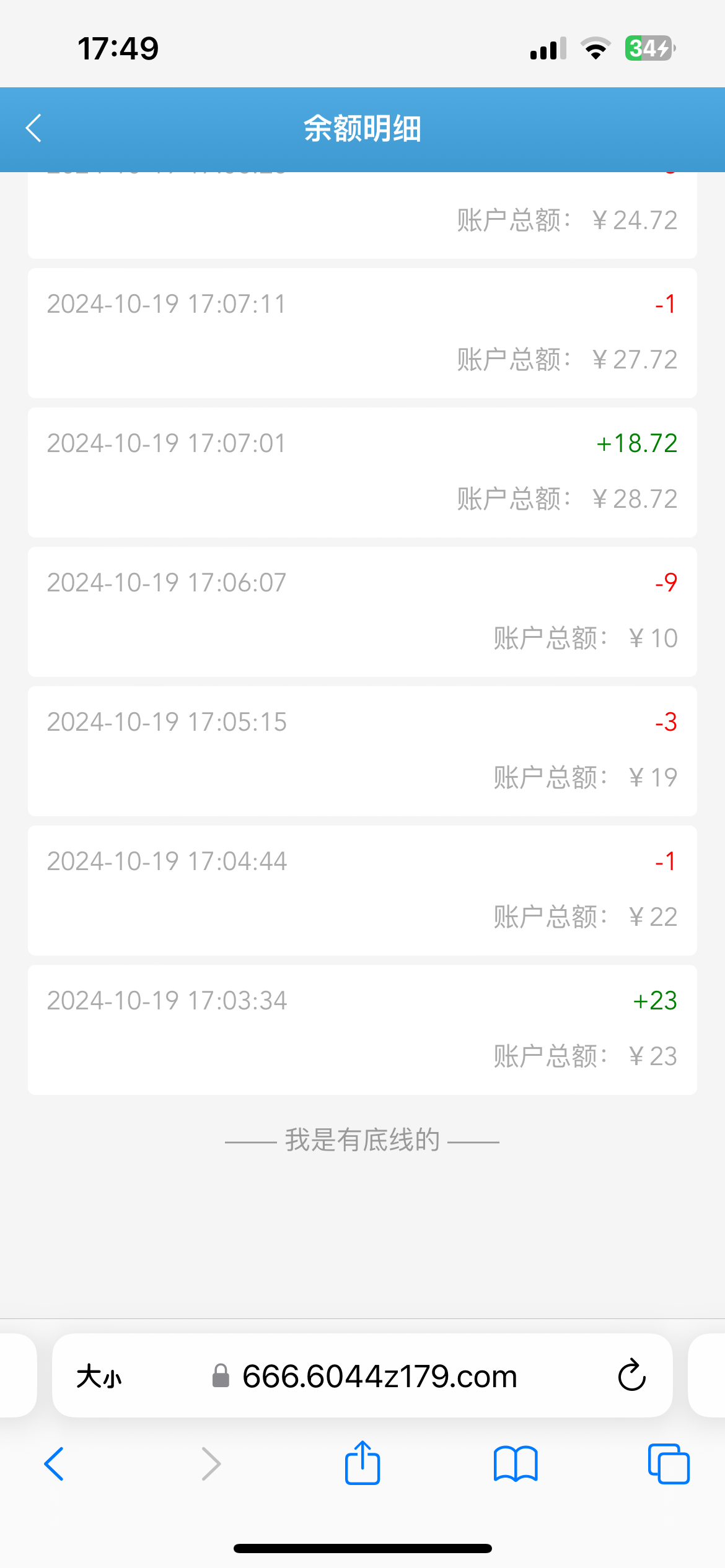This screenshot has height=1568, width=725.
Task: Show all open Safari tabs
Action: [x=668, y=1464]
